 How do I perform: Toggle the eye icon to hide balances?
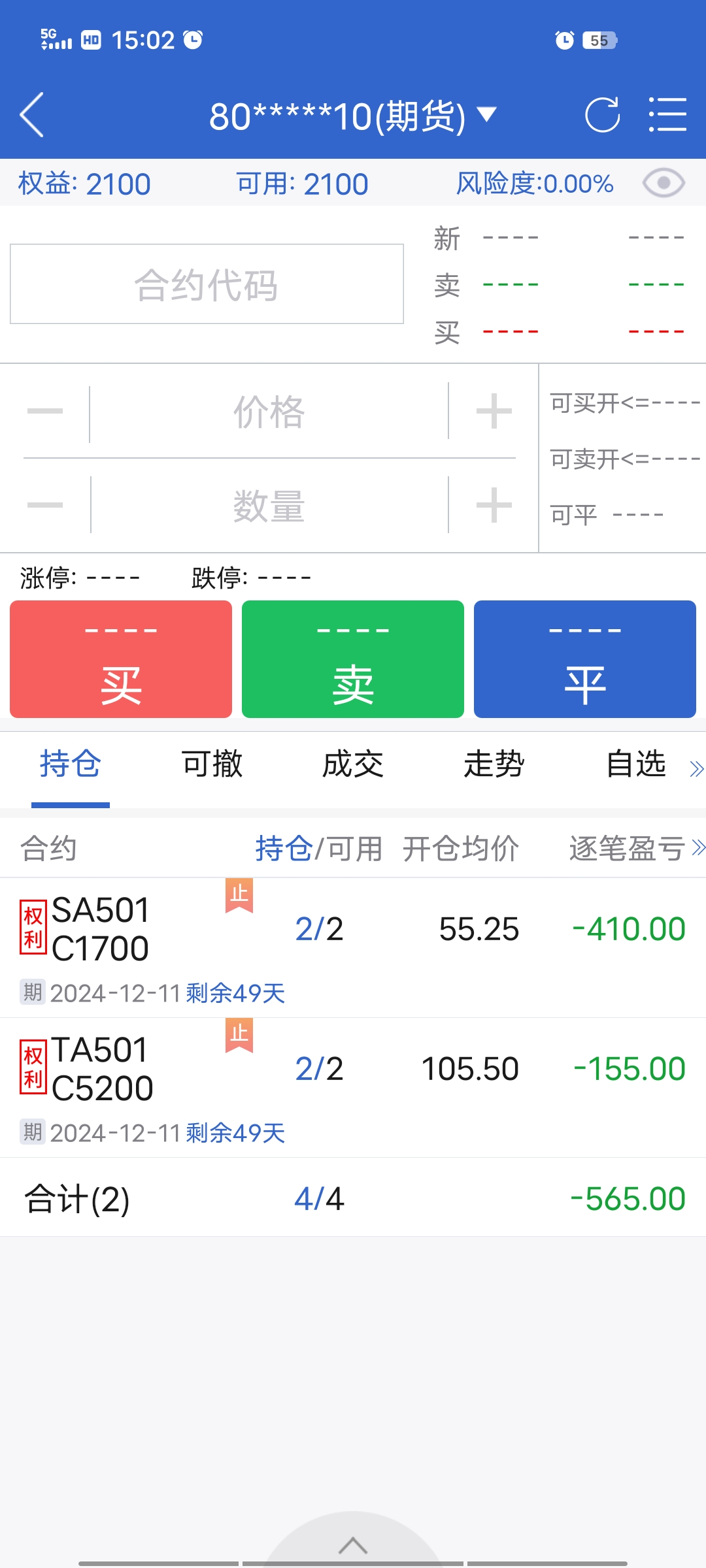click(664, 184)
